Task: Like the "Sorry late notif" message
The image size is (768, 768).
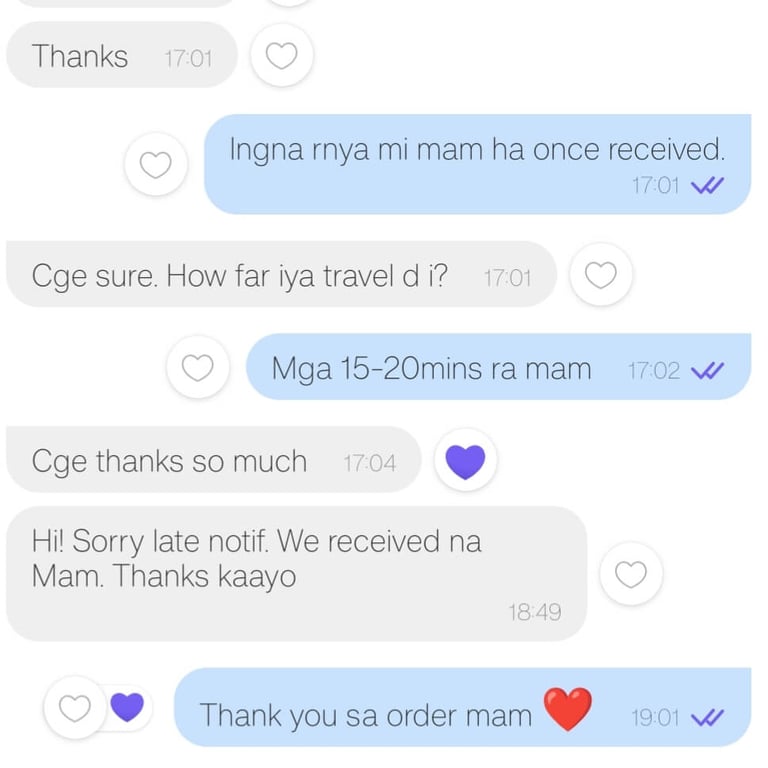Action: click(630, 573)
